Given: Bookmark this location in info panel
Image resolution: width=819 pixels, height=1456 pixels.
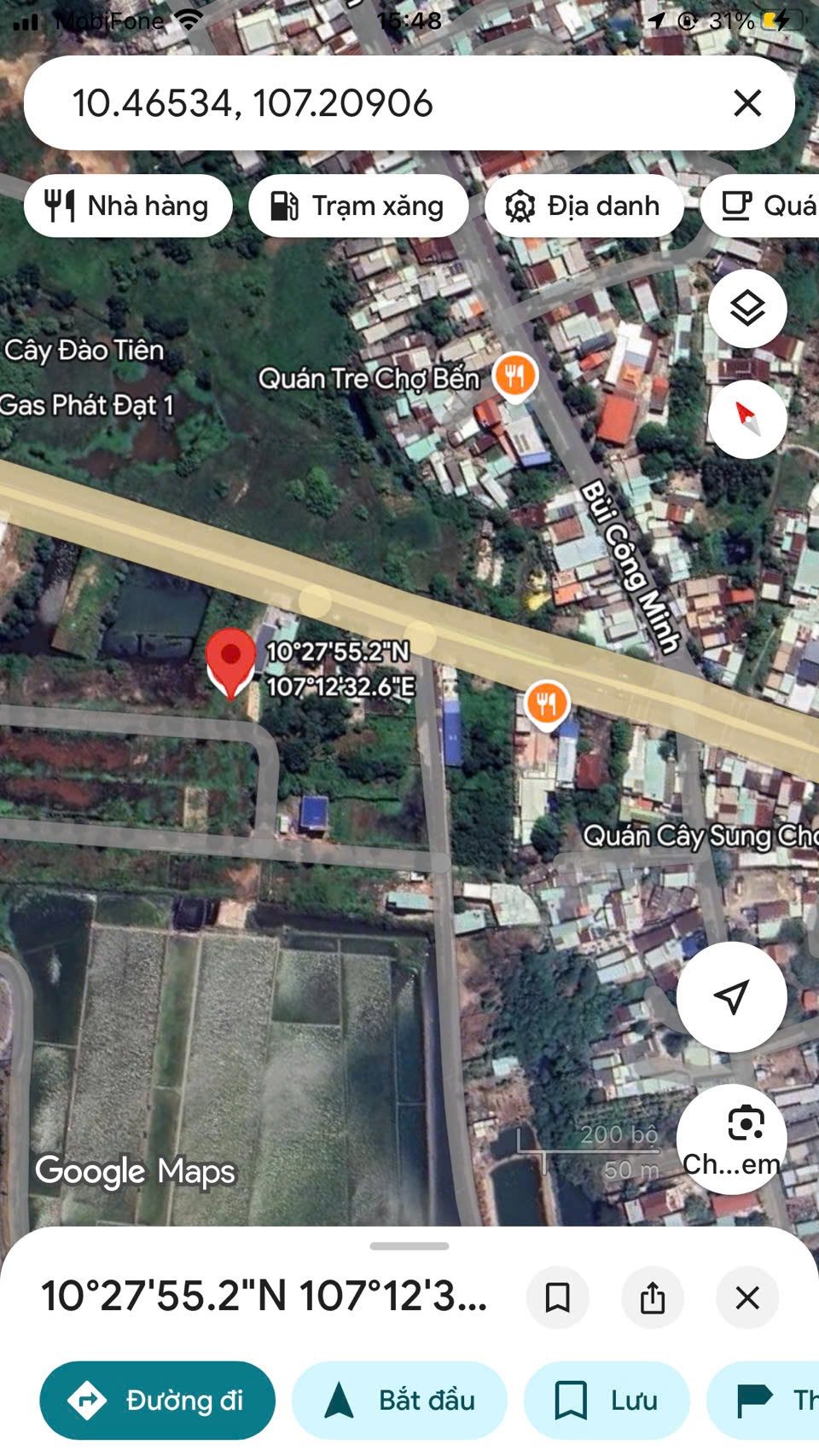Looking at the screenshot, I should [558, 1298].
